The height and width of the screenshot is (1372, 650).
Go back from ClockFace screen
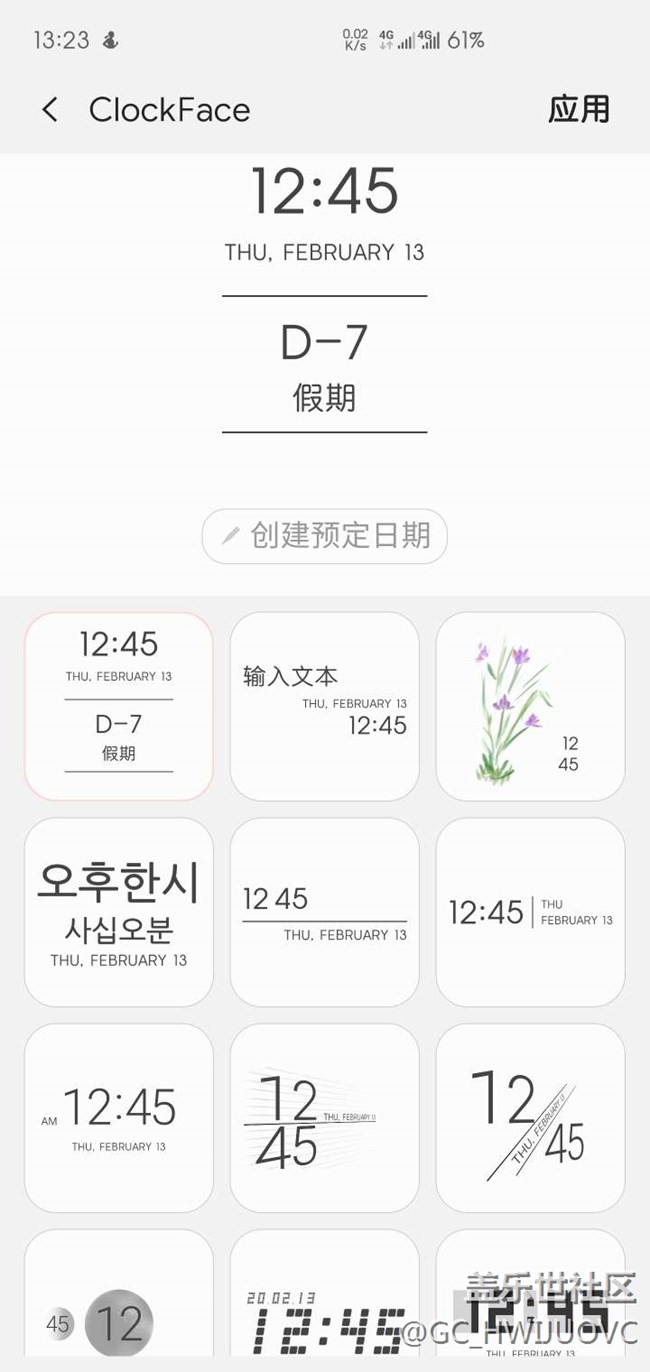coord(50,110)
